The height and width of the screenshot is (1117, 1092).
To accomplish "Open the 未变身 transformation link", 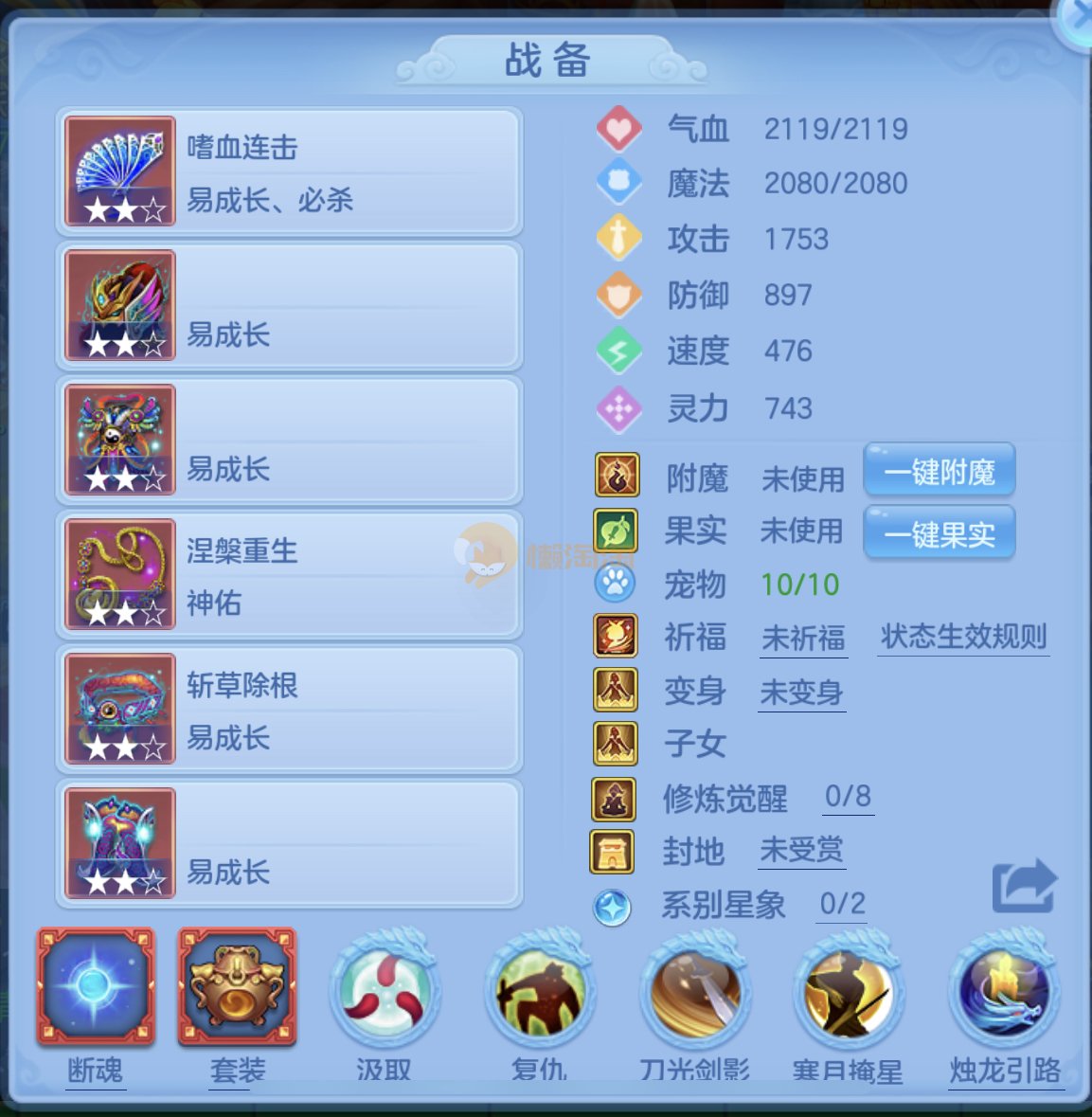I will [801, 693].
